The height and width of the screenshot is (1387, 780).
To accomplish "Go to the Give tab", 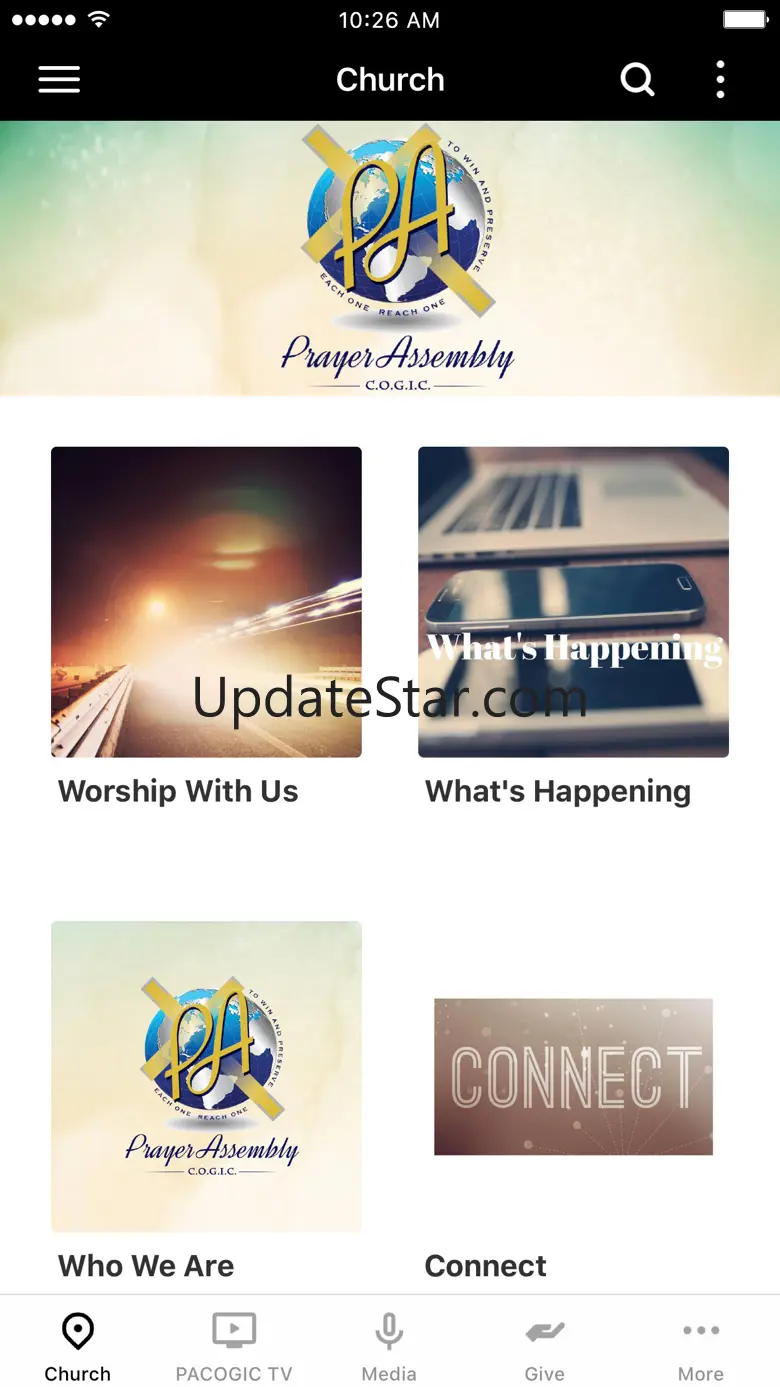I will 545,1345.
